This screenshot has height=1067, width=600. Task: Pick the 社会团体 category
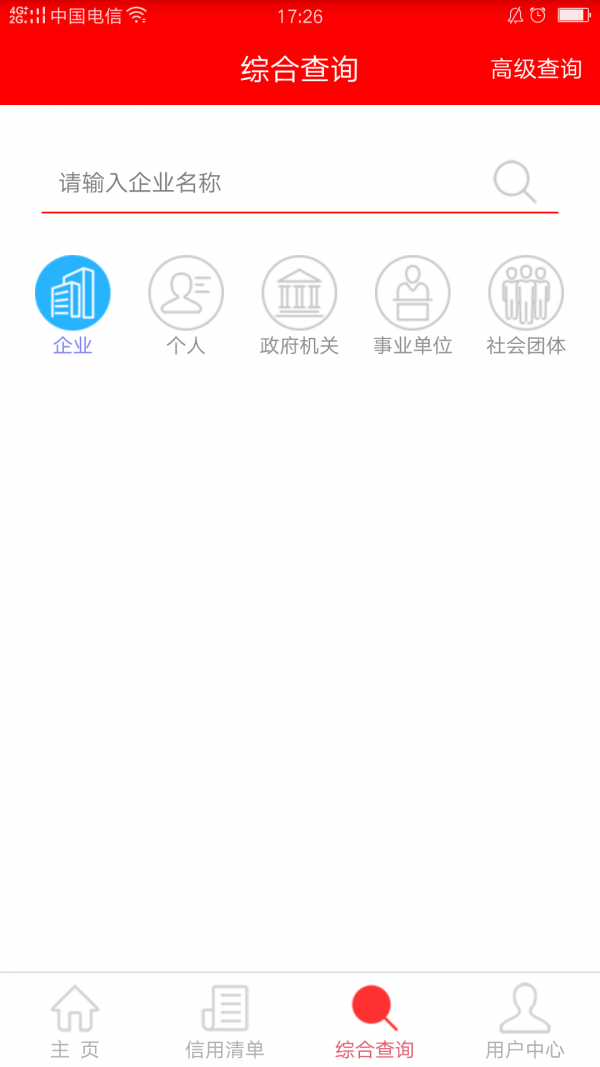526,306
